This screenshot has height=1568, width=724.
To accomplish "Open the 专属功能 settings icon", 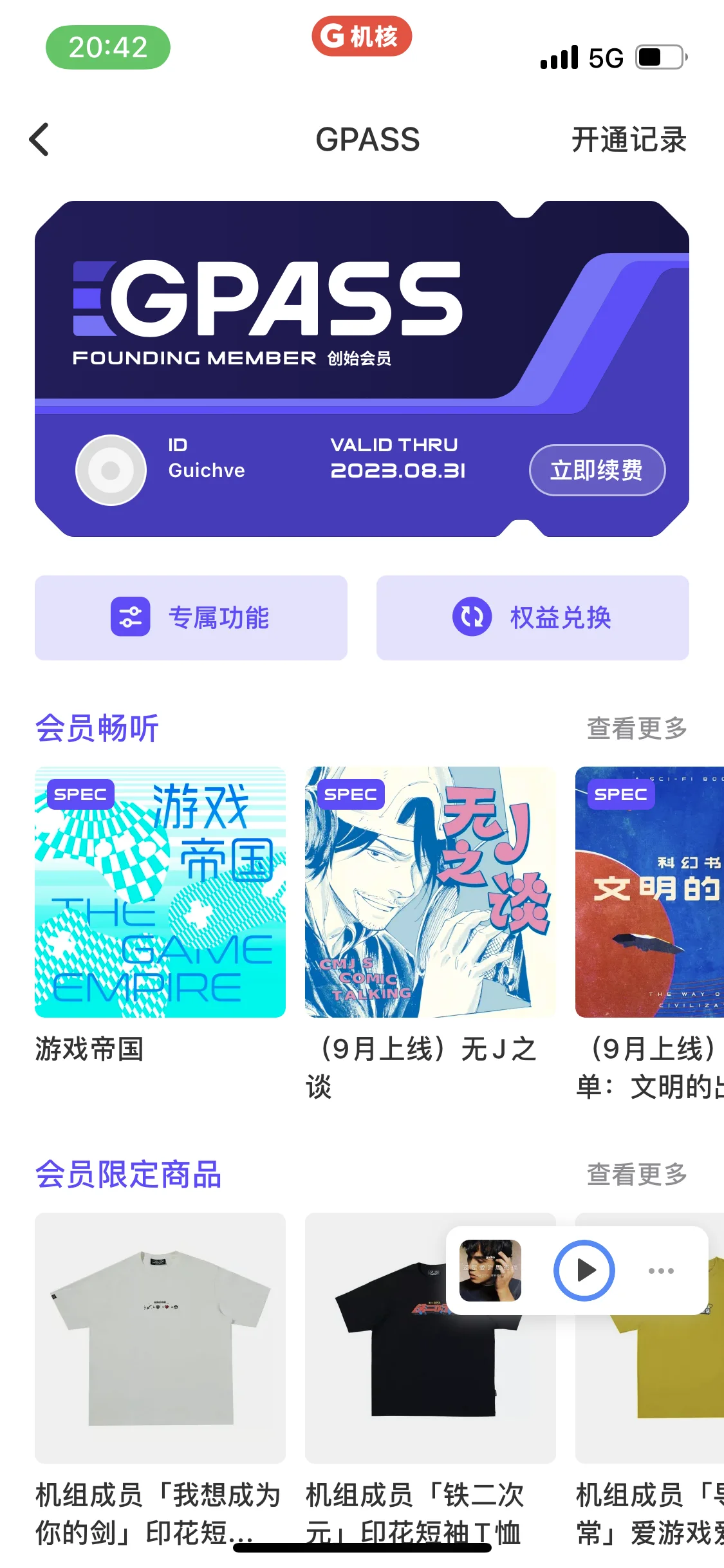I will (129, 617).
